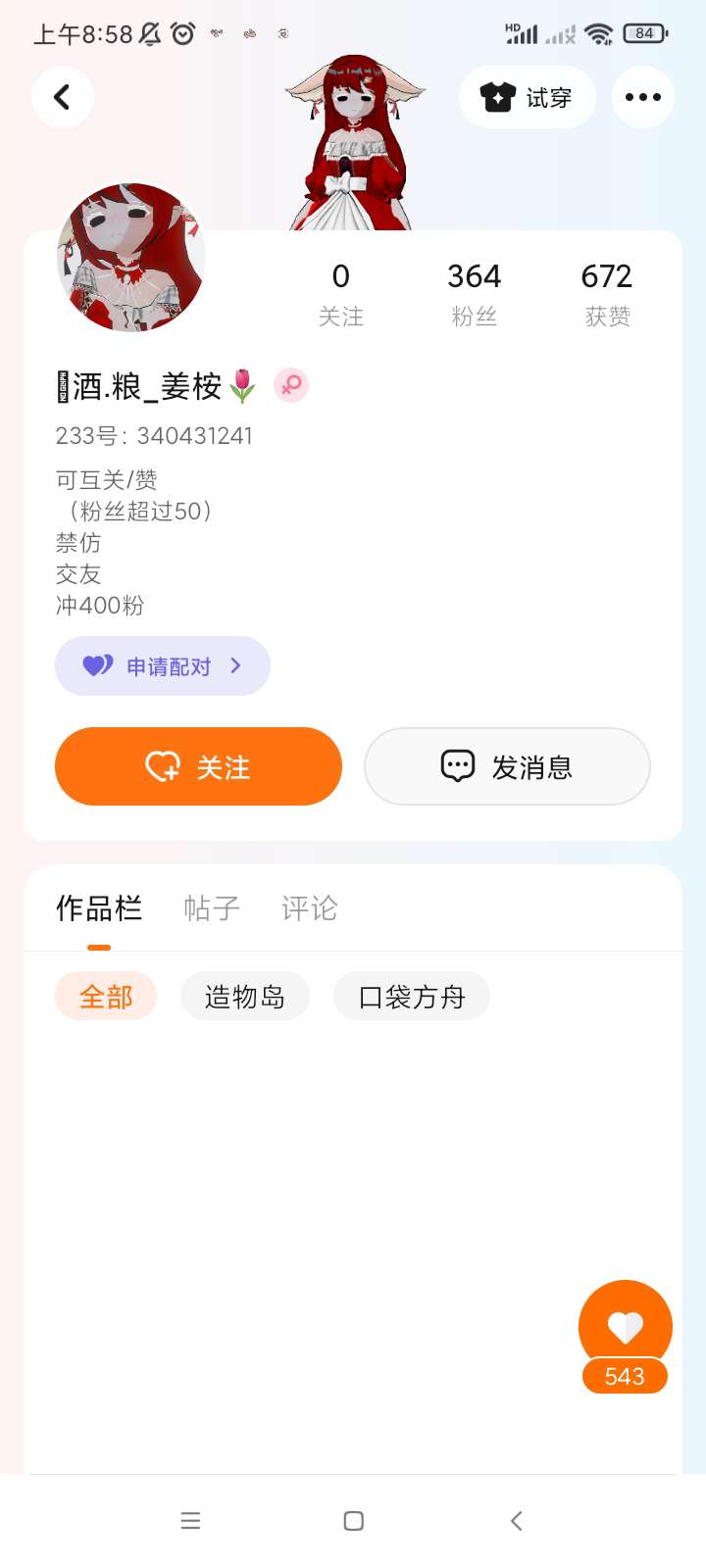Viewport: 706px width, 1568px height.
Task: Tap 申请配对 to request pairing
Action: pos(163,666)
